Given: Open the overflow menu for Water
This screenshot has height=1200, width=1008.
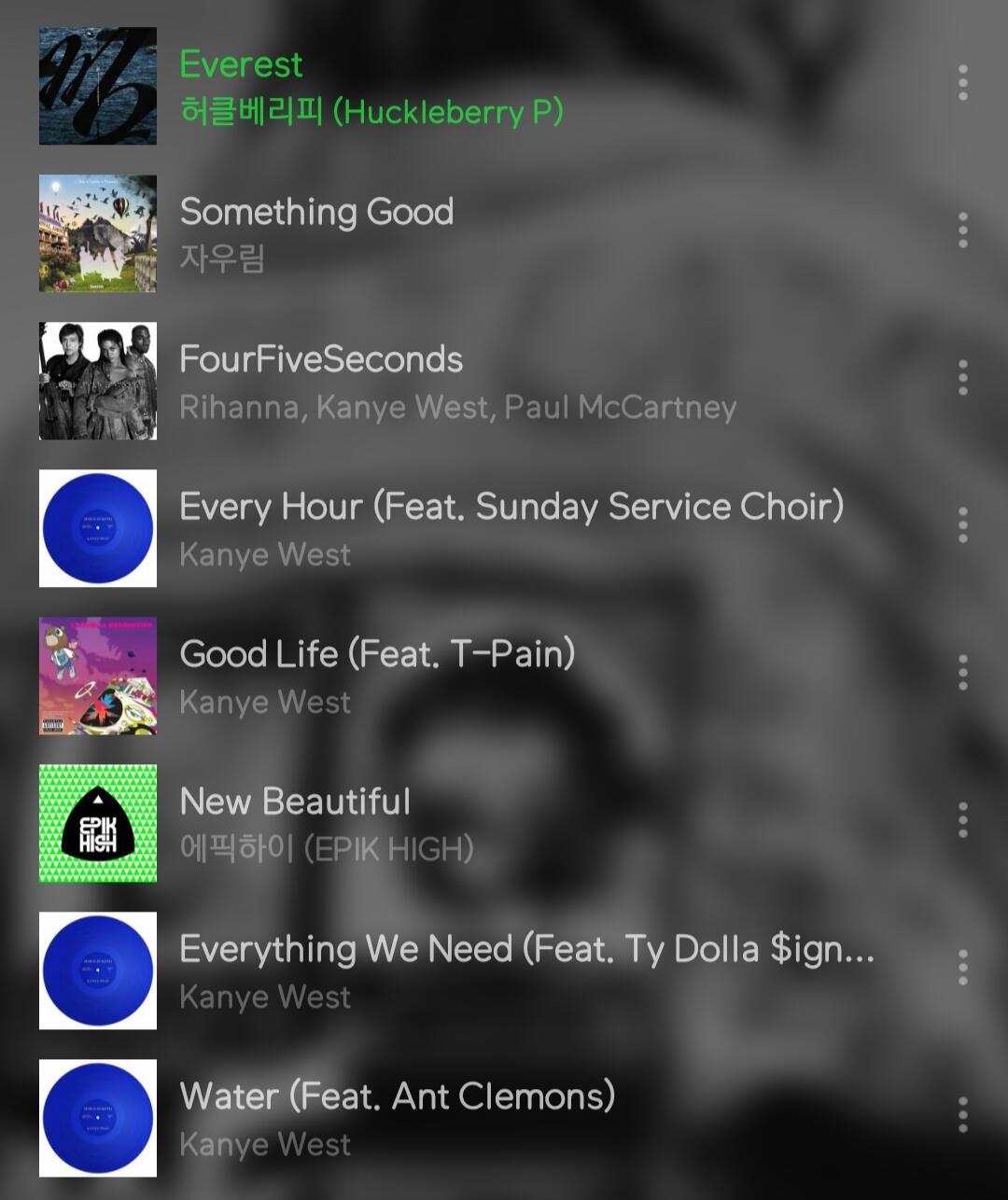Looking at the screenshot, I should 962,1115.
